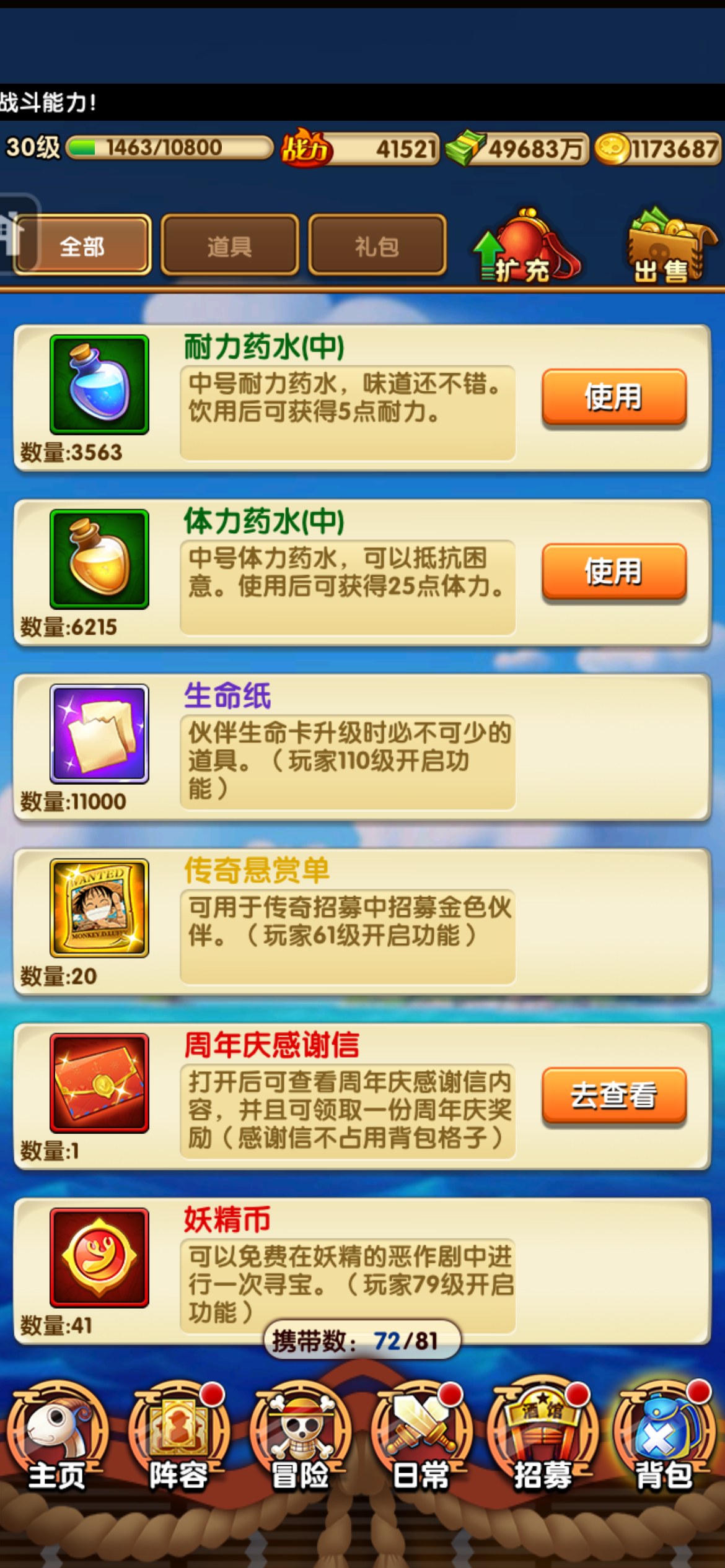Switch to the 全部 tab

pyautogui.click(x=82, y=246)
